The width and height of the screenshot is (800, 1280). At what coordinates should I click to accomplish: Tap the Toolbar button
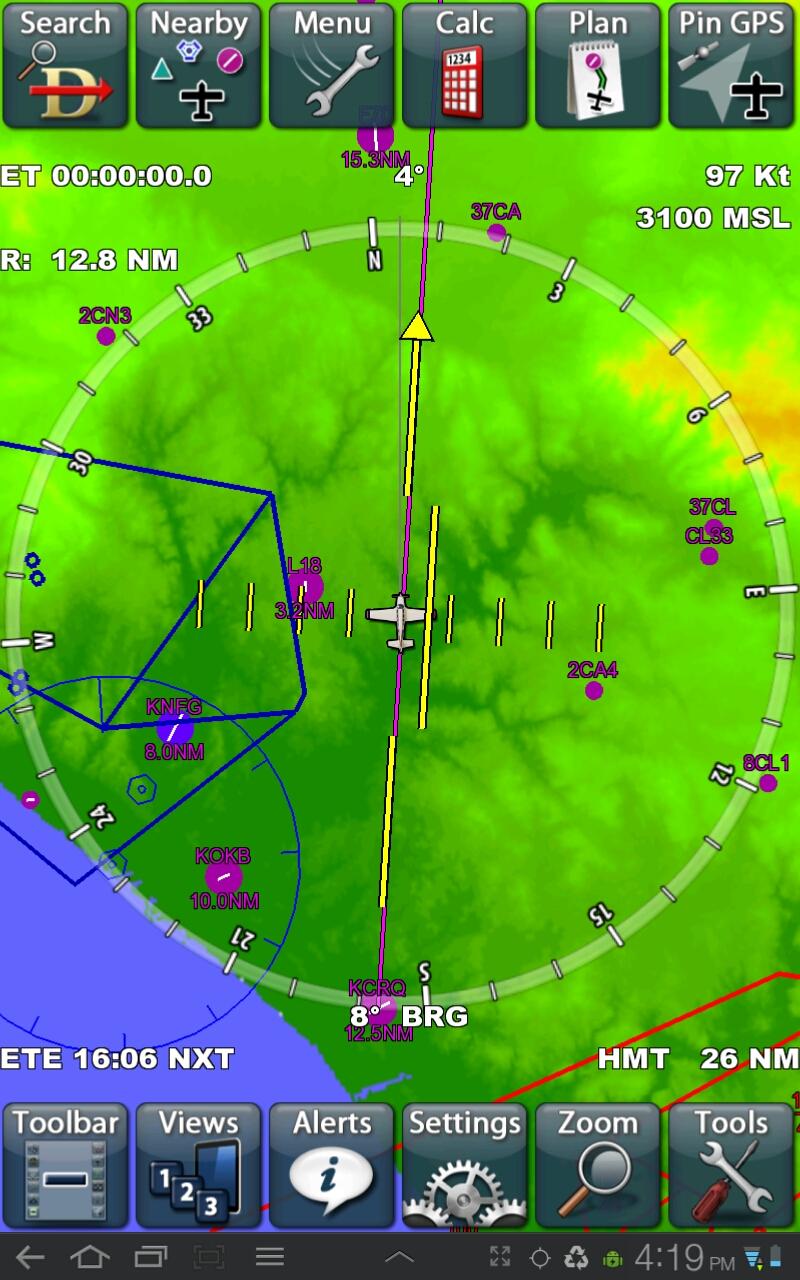66,1165
